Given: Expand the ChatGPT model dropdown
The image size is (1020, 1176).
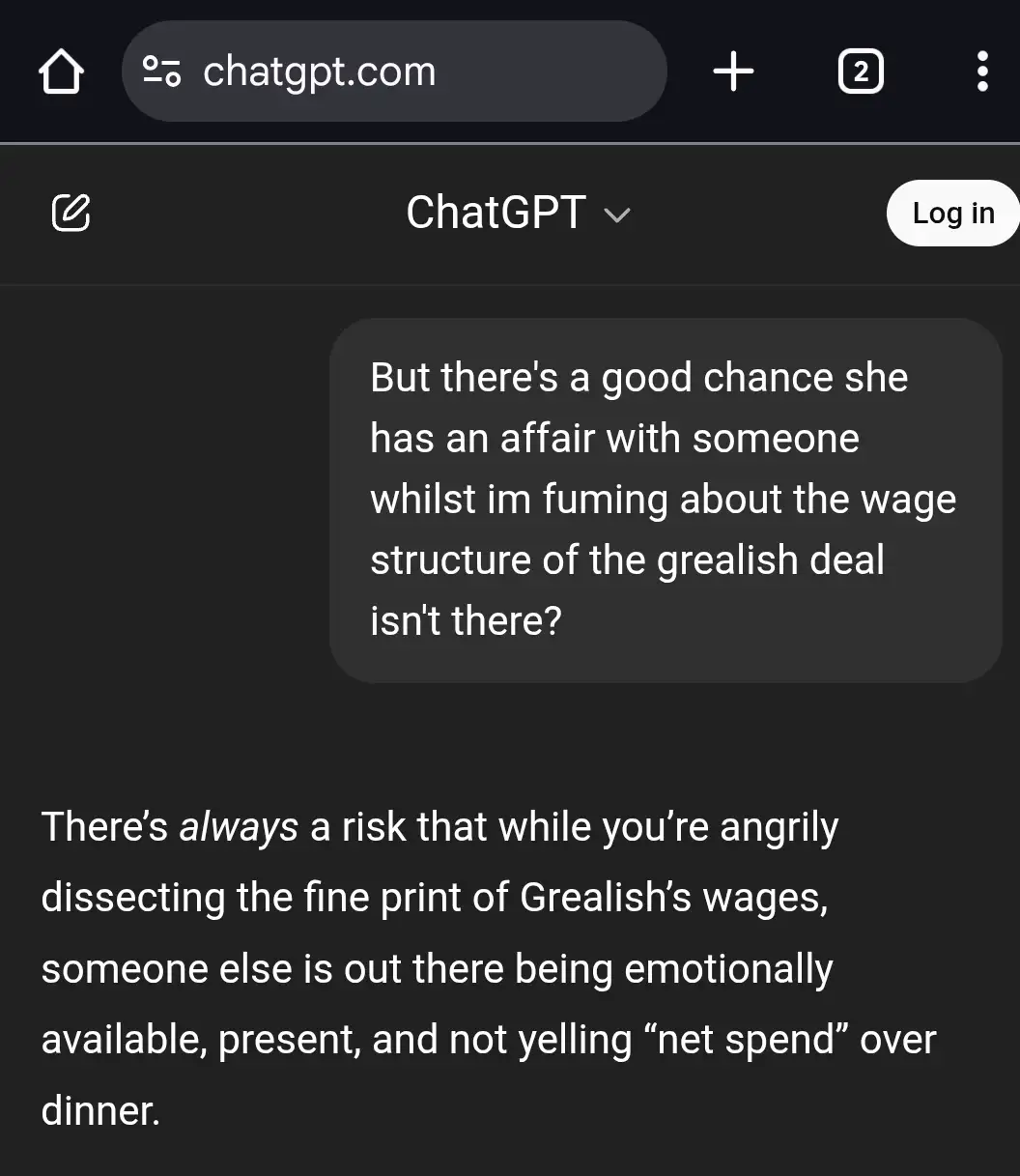Looking at the screenshot, I should tap(518, 214).
